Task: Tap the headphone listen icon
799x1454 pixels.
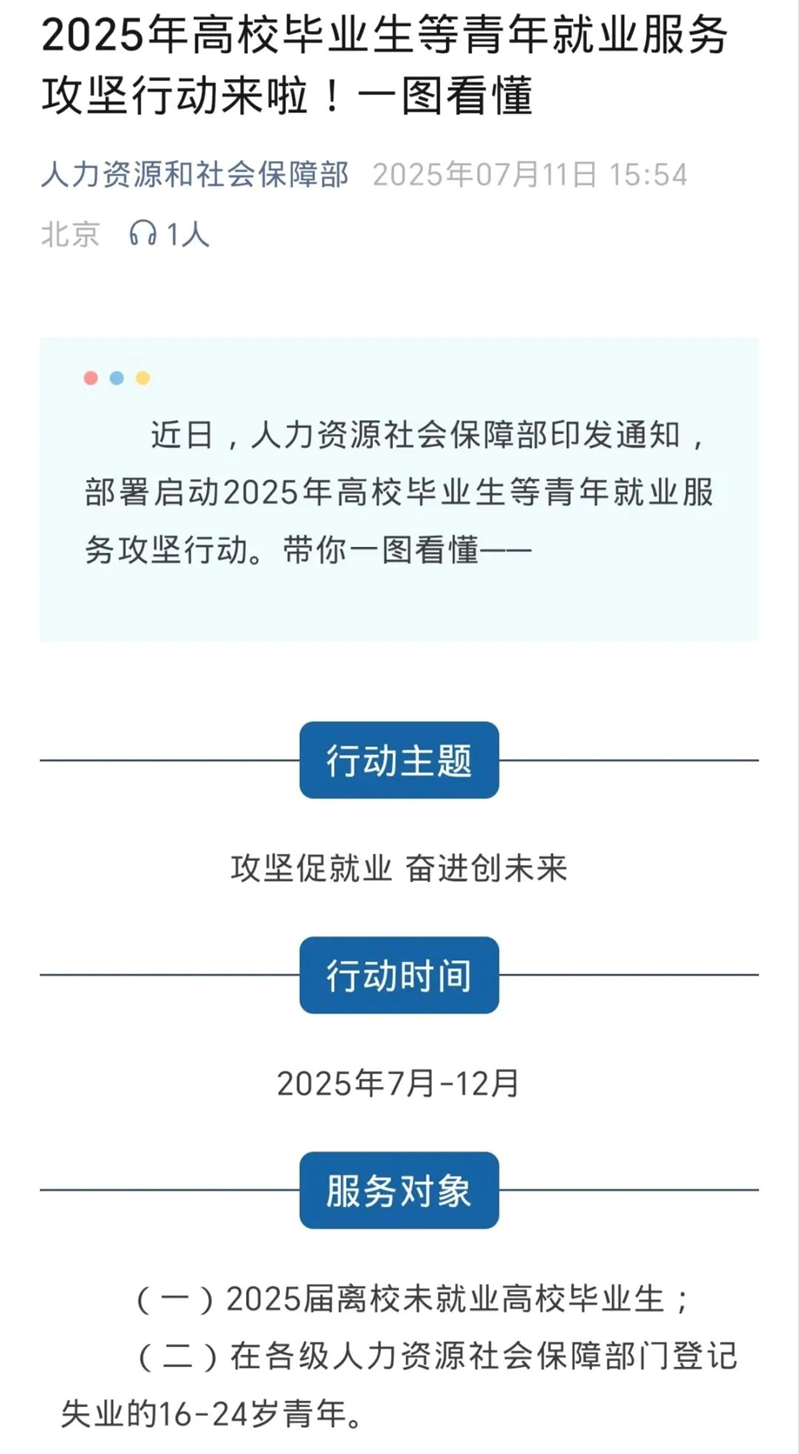Action: point(143,235)
